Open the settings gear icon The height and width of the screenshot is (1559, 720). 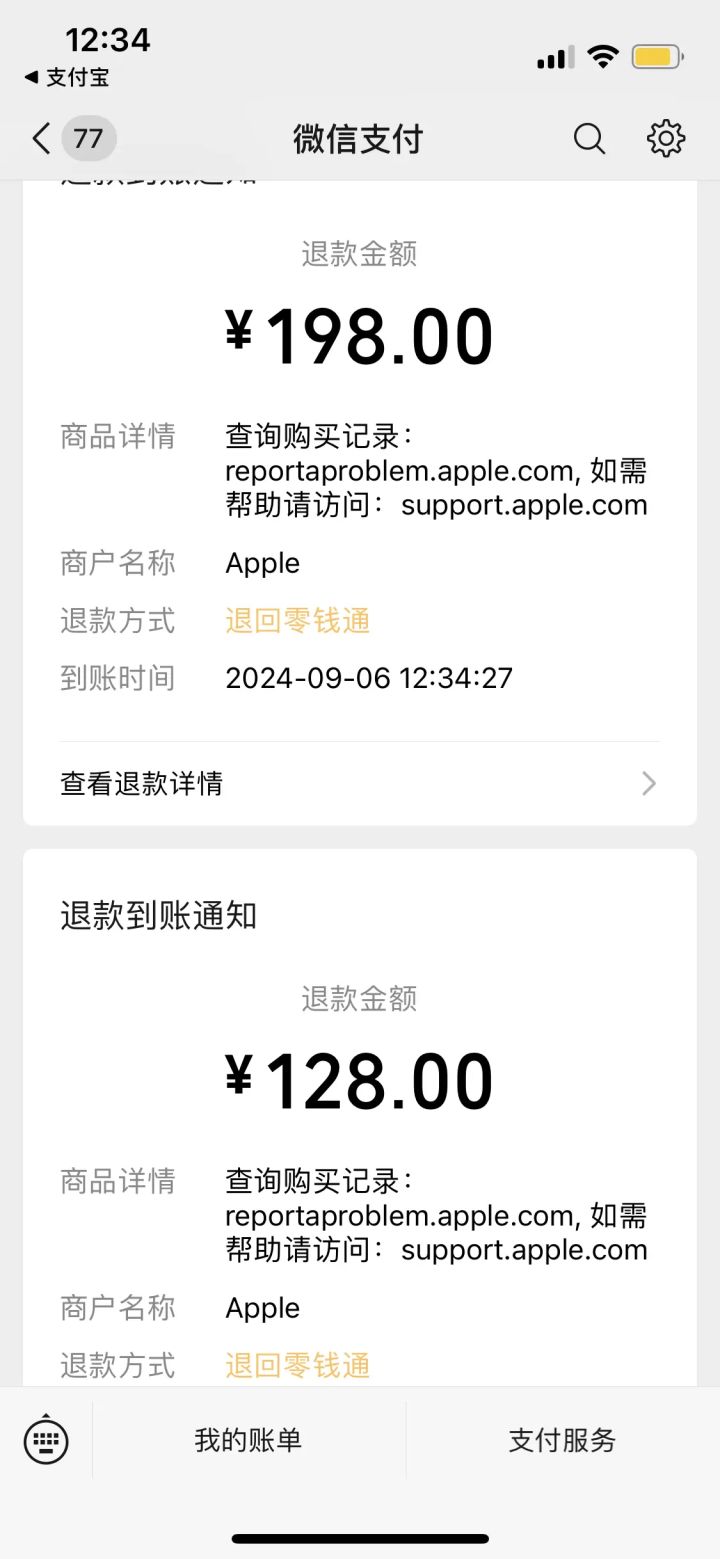click(666, 139)
